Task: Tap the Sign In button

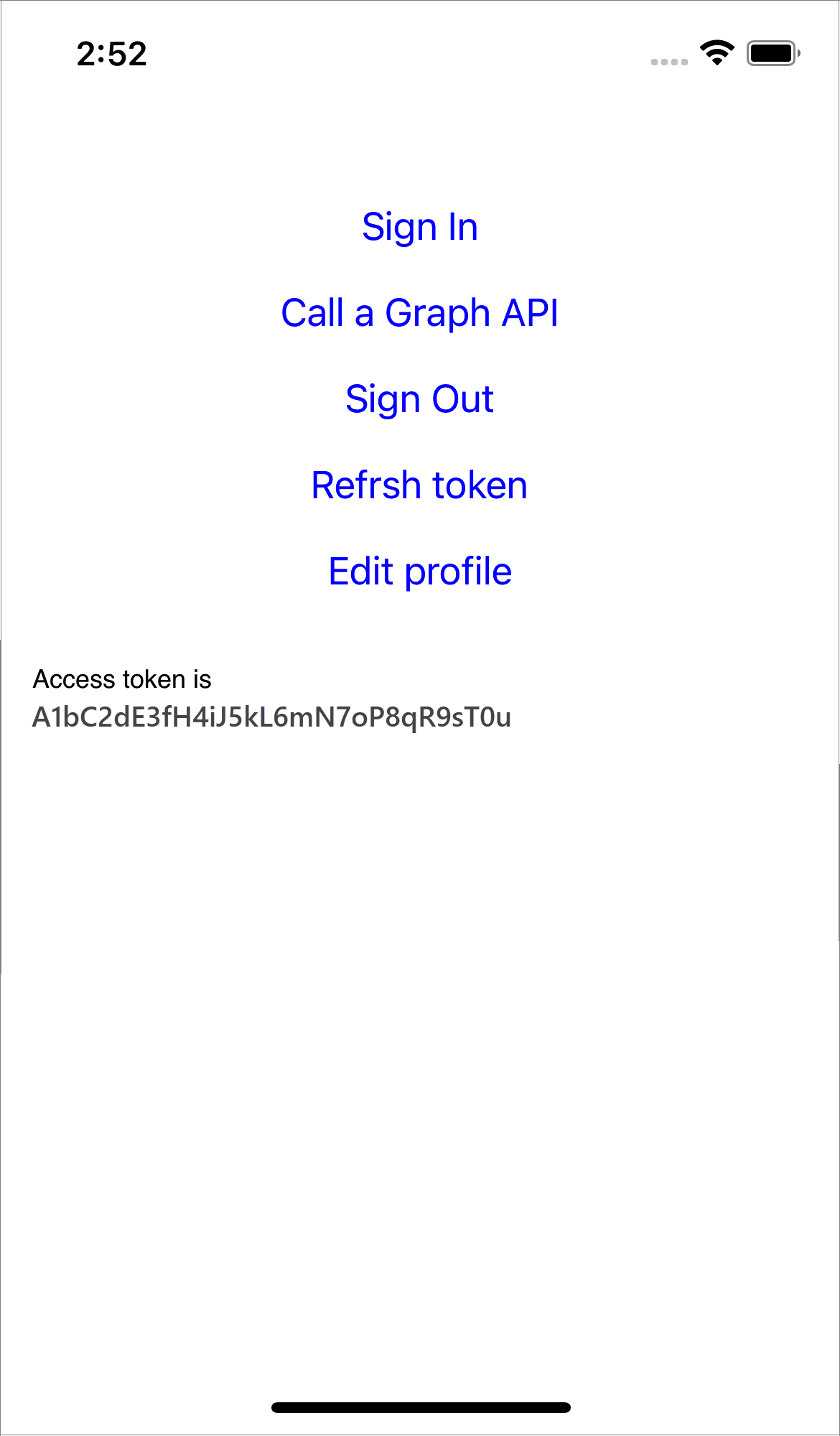Action: pos(419,226)
